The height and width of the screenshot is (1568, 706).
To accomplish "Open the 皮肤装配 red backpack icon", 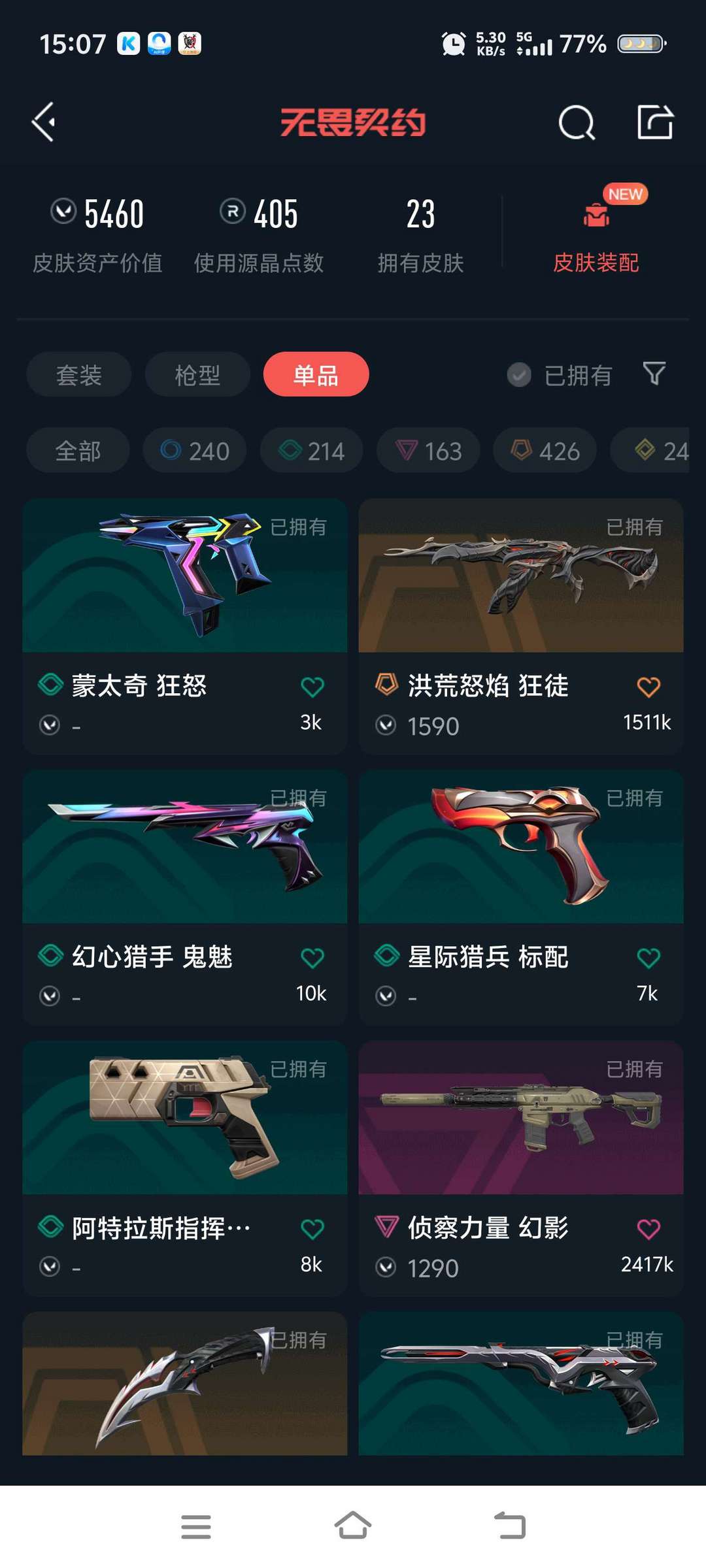I will 596,217.
